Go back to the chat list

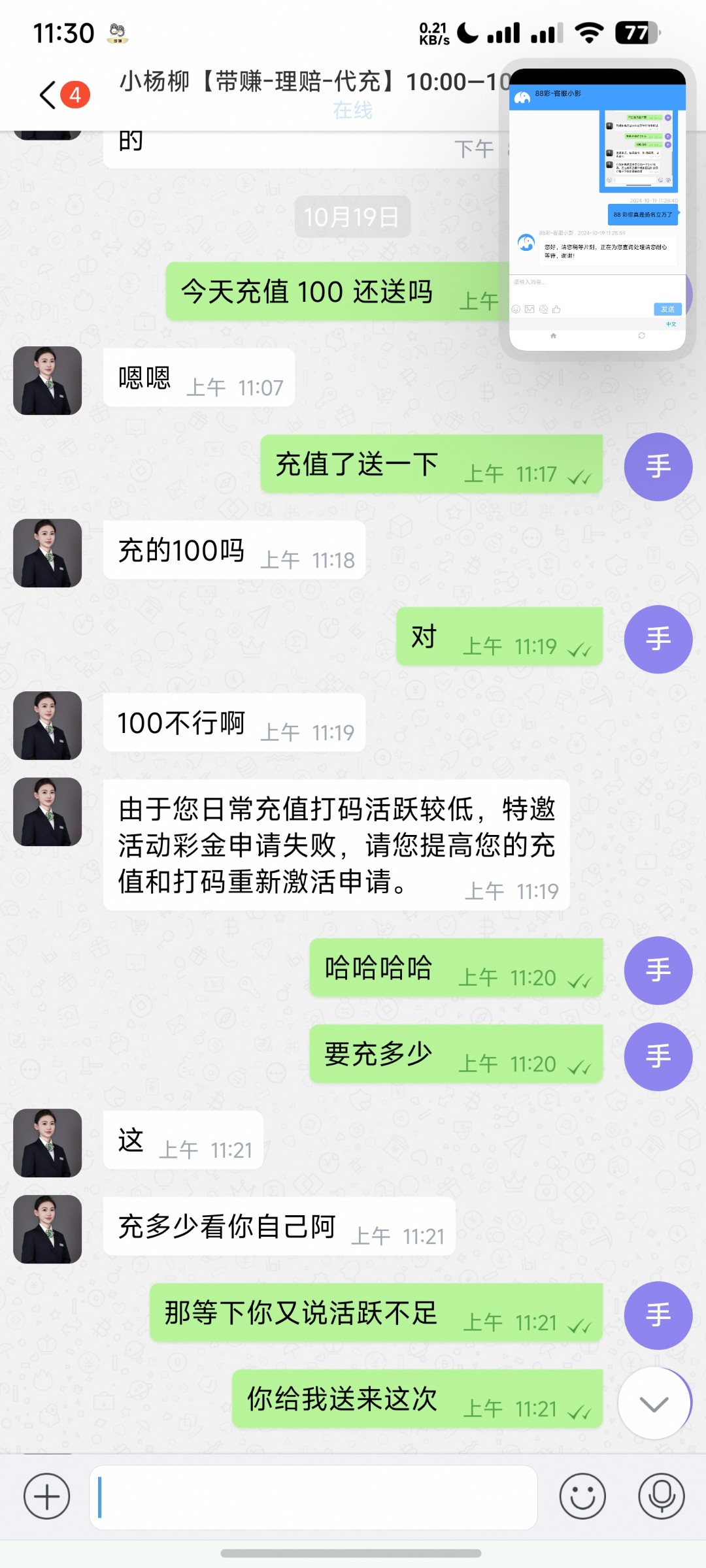(48, 95)
